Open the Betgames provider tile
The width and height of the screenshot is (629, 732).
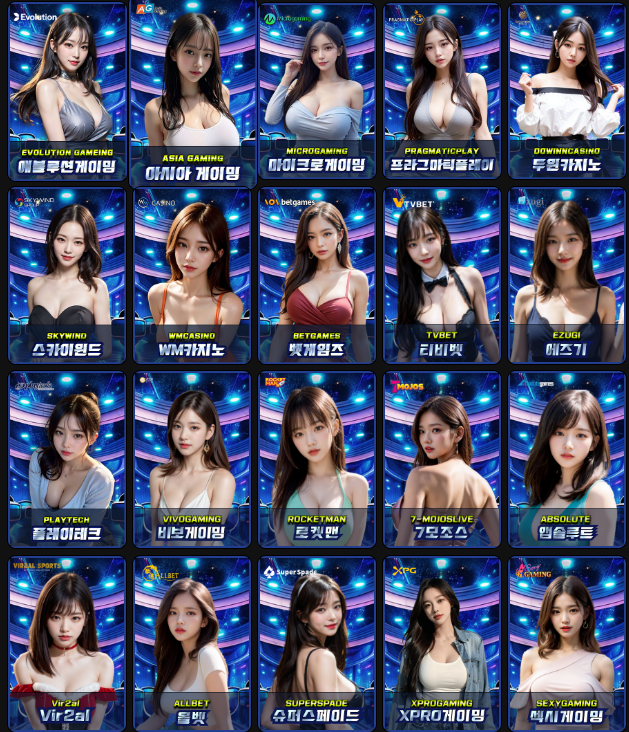click(317, 275)
